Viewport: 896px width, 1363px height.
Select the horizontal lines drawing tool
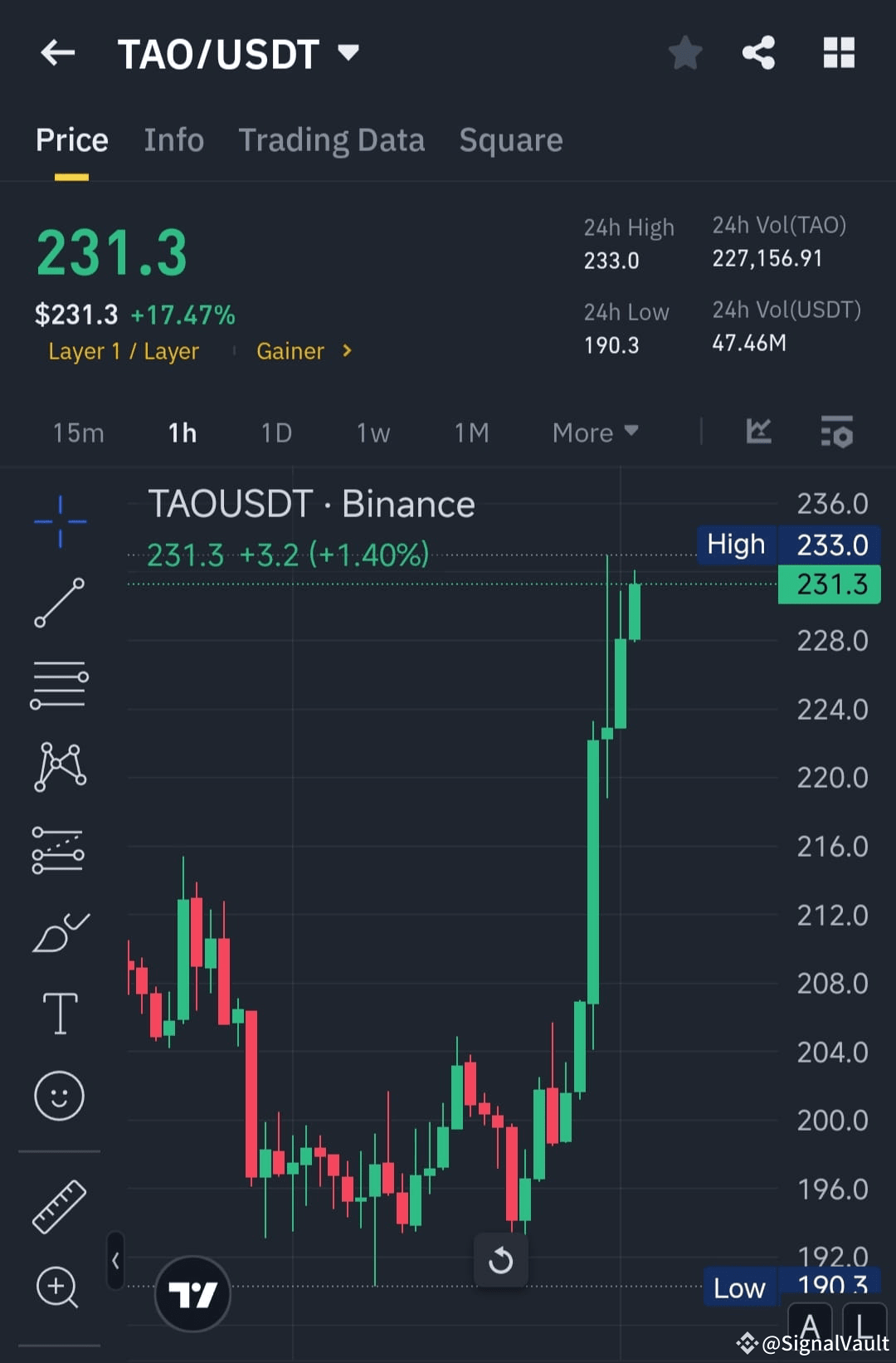pos(60,683)
